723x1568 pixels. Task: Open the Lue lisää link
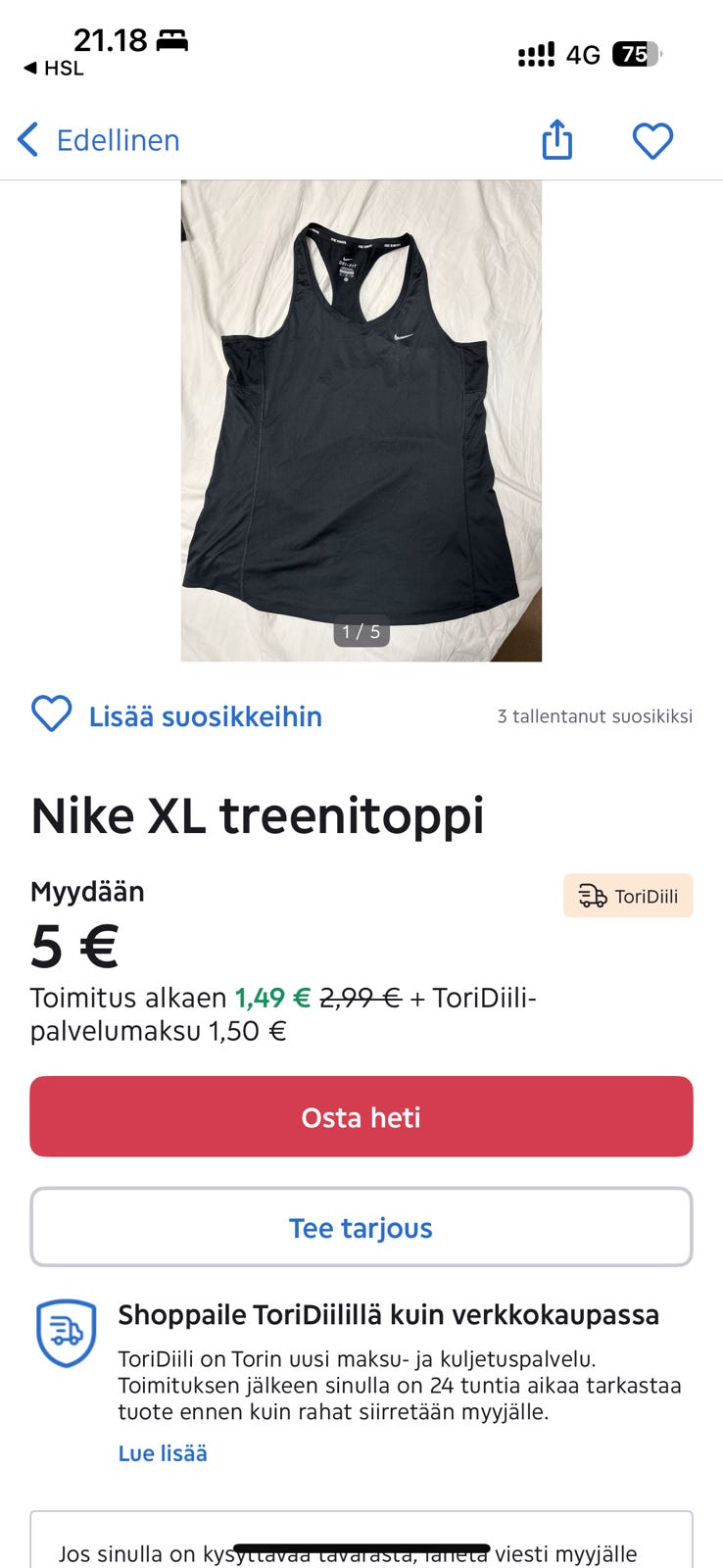(x=163, y=1453)
